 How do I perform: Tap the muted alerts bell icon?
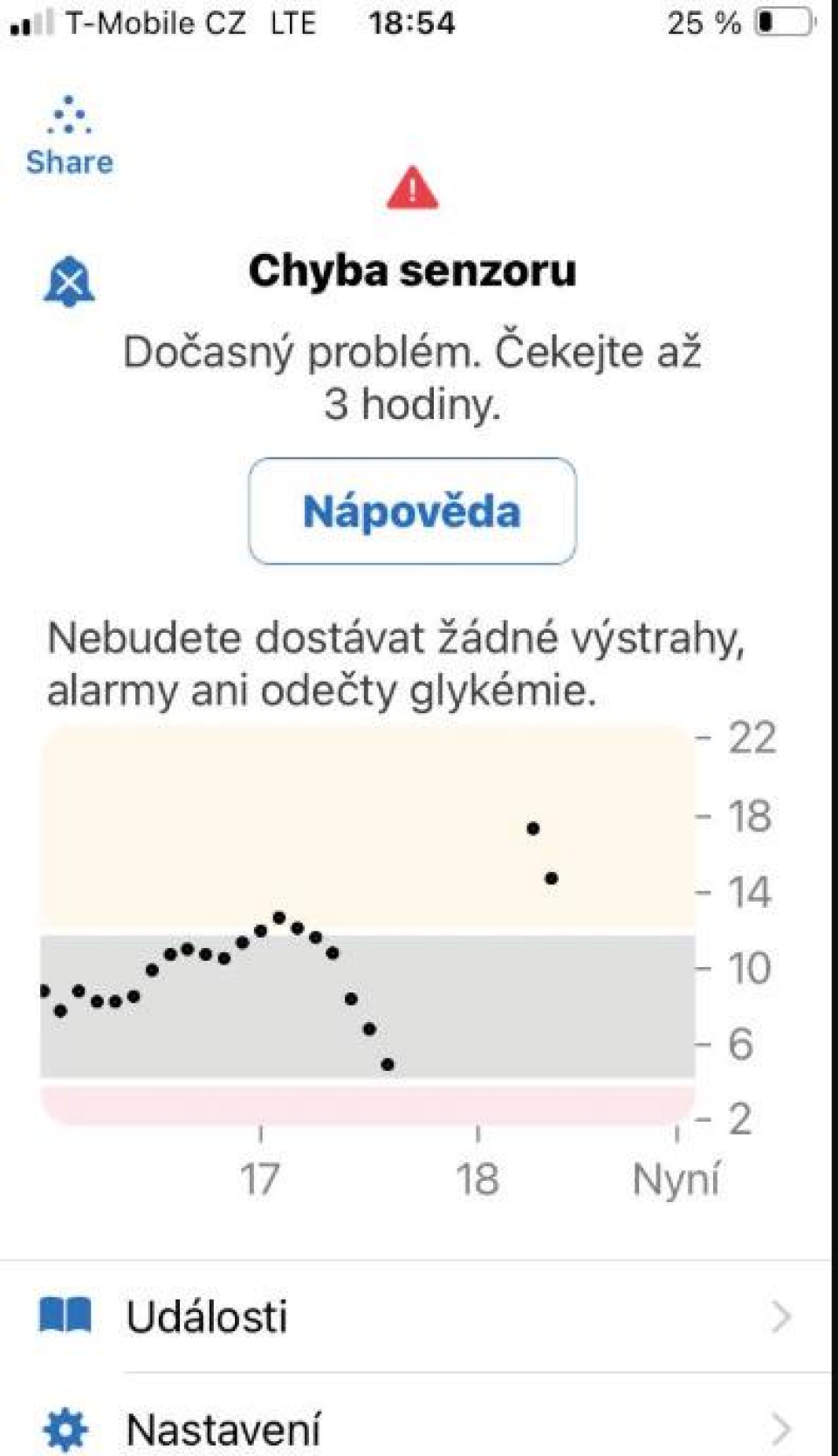[x=68, y=281]
